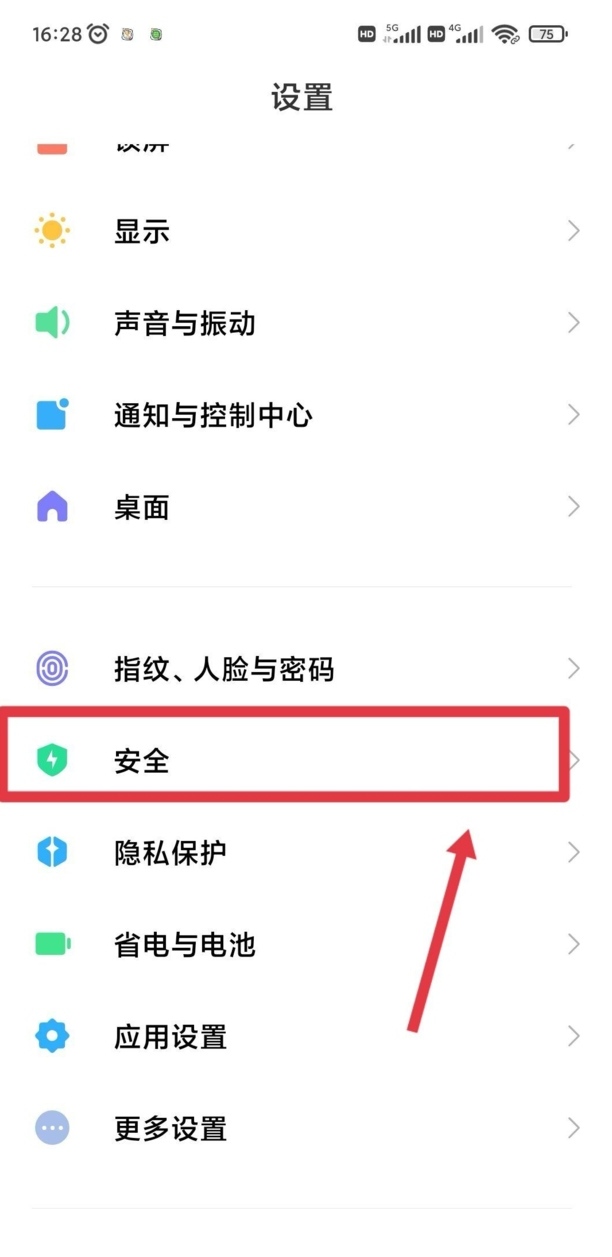
Task: Open 隐私保护 privacy settings
Action: tap(306, 853)
